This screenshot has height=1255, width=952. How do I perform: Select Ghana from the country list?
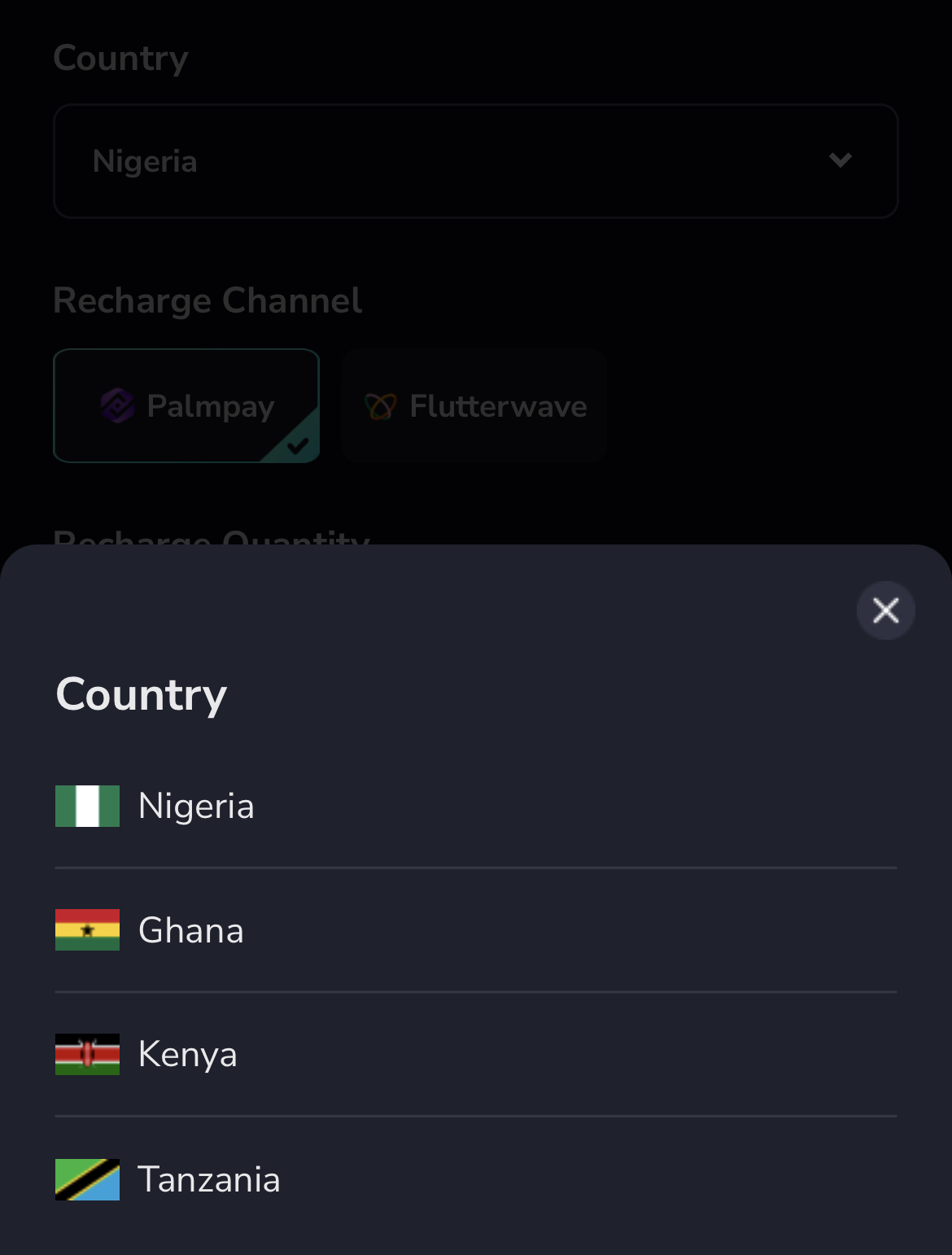[191, 930]
